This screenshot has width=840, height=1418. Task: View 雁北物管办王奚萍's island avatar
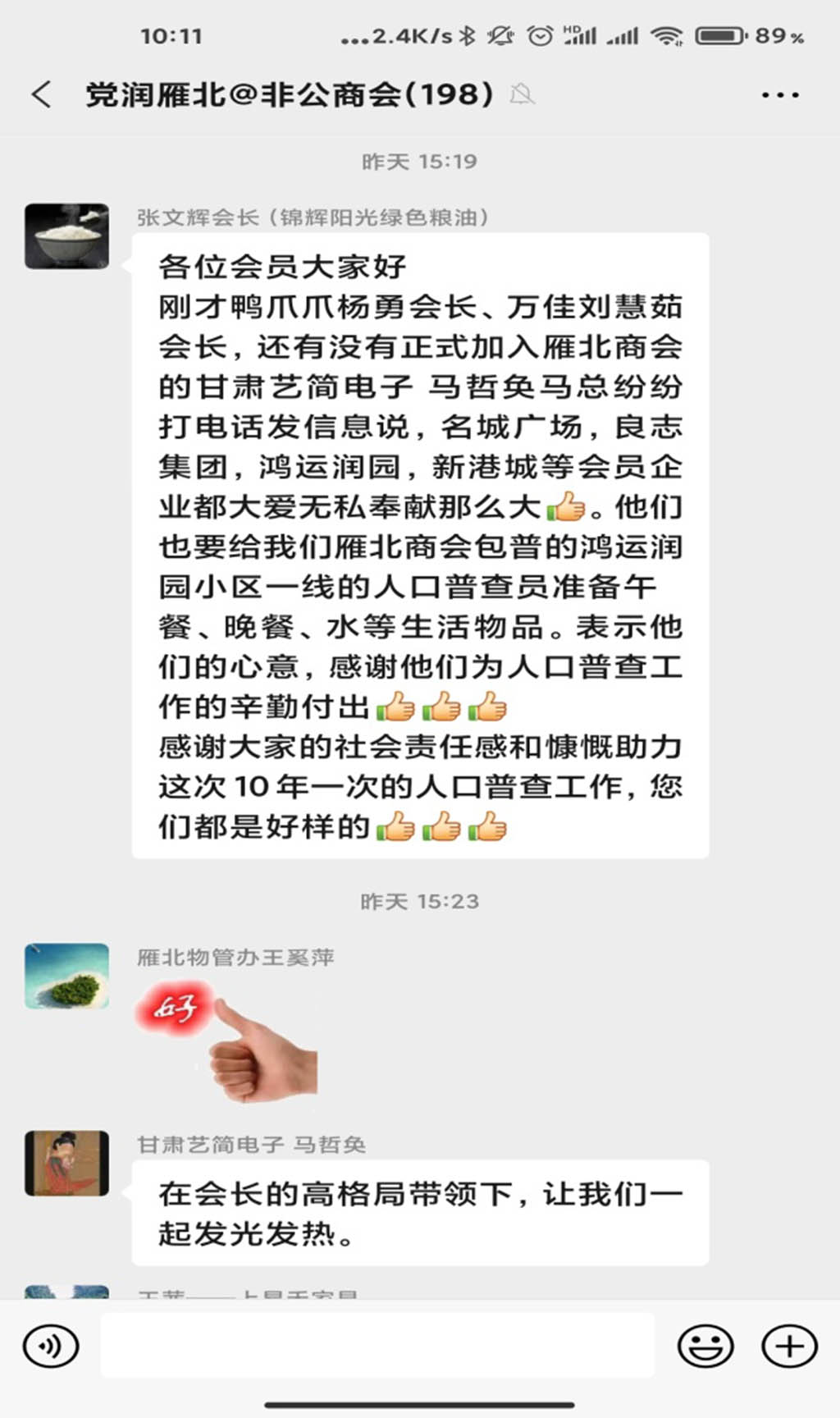pos(67,977)
